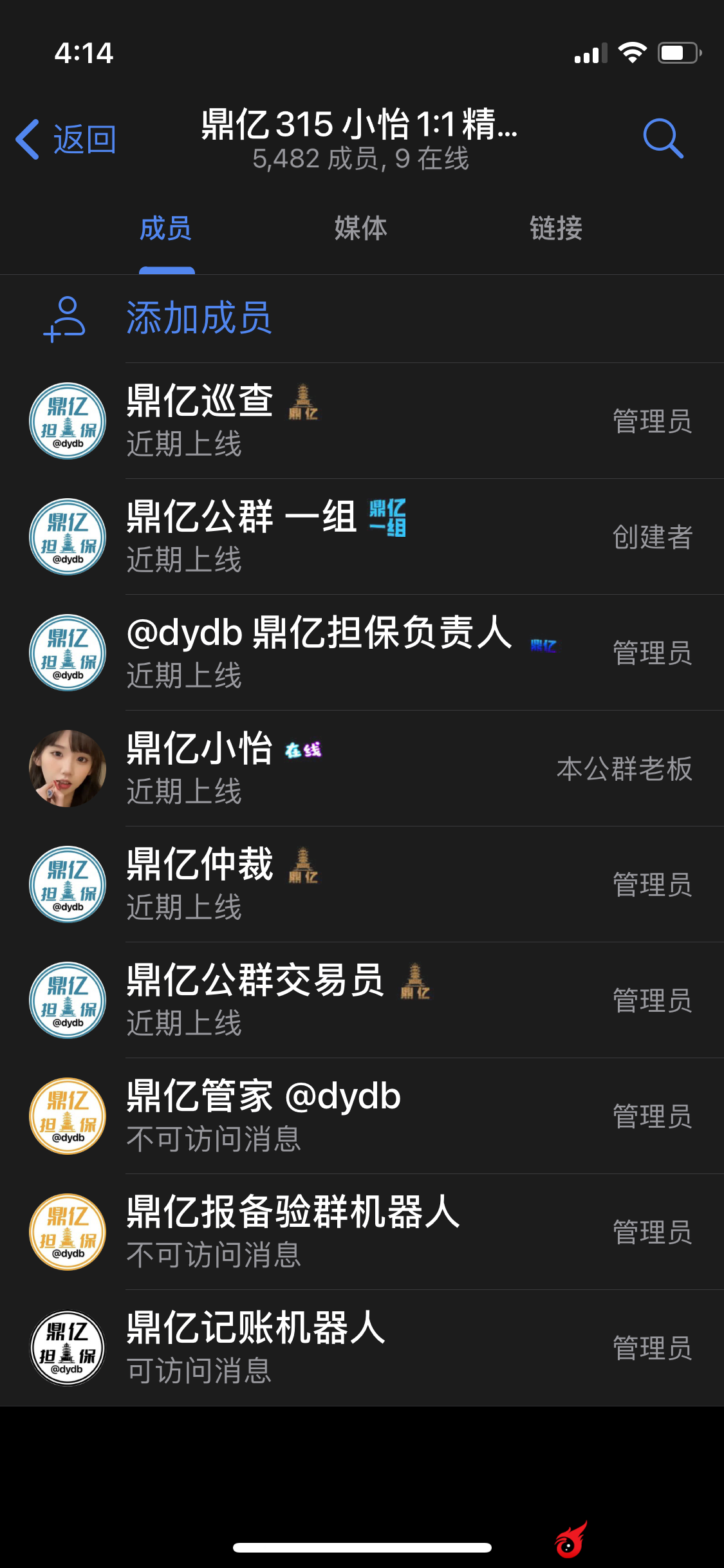
Task: Open the group title 鼎亿315 小怡 header
Action: pos(360,139)
